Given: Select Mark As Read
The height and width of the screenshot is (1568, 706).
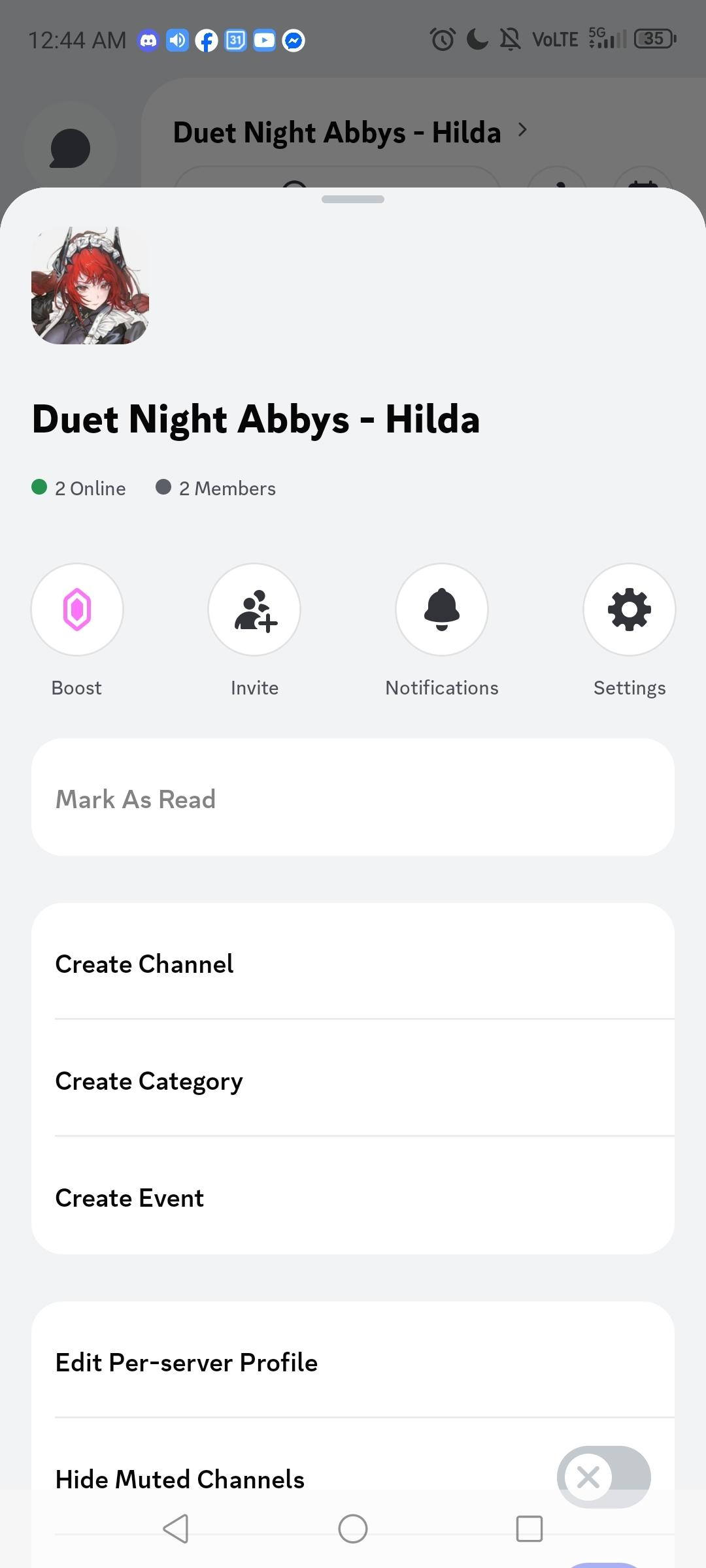Looking at the screenshot, I should (353, 798).
